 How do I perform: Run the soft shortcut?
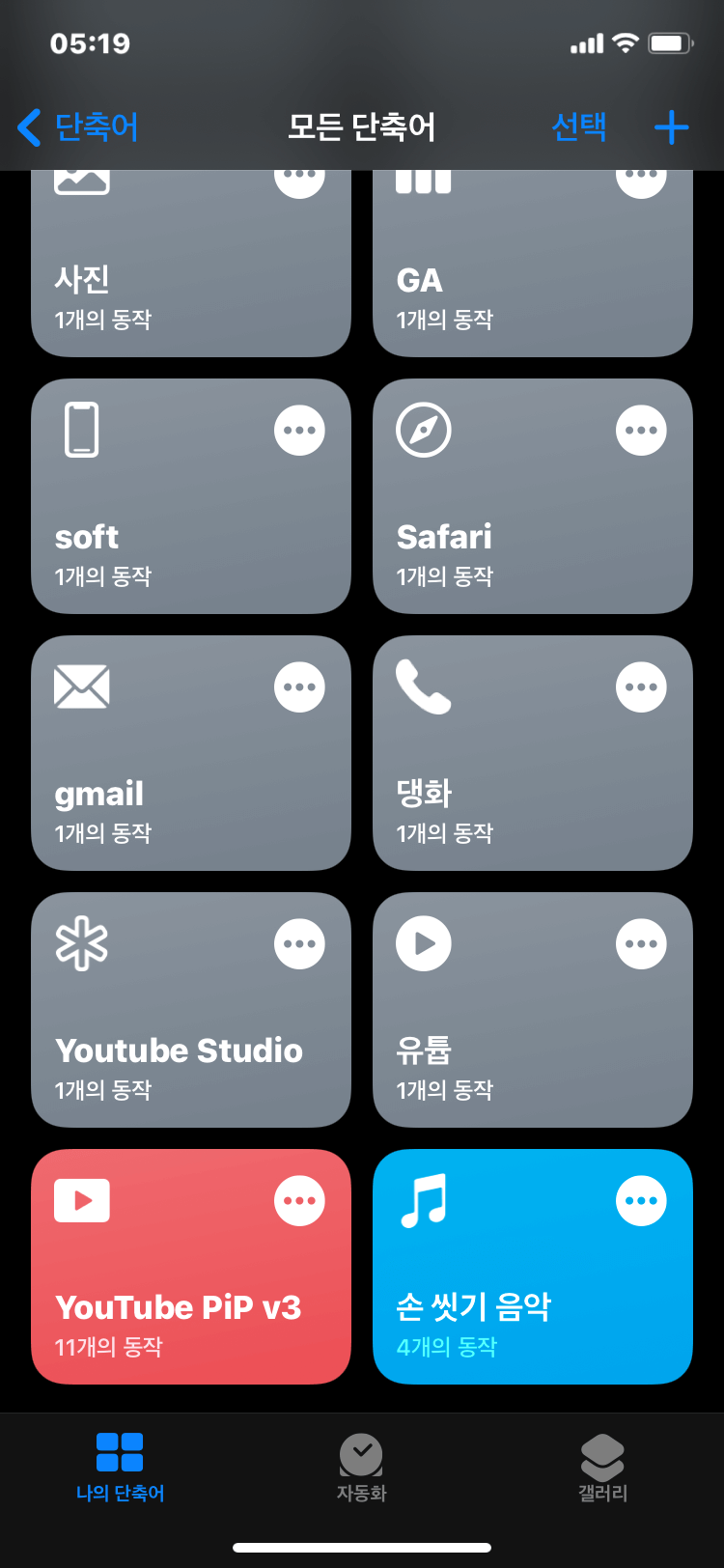click(191, 496)
